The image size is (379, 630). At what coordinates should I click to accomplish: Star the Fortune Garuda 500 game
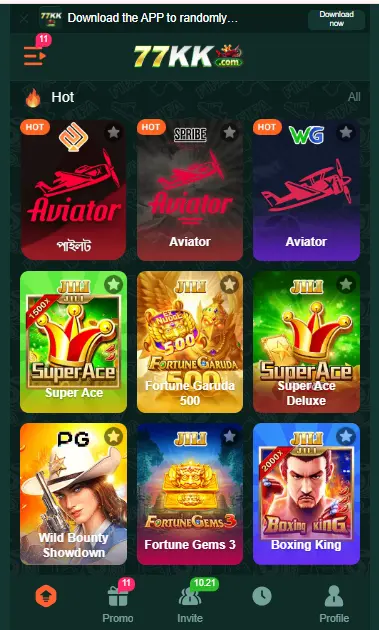pos(229,284)
